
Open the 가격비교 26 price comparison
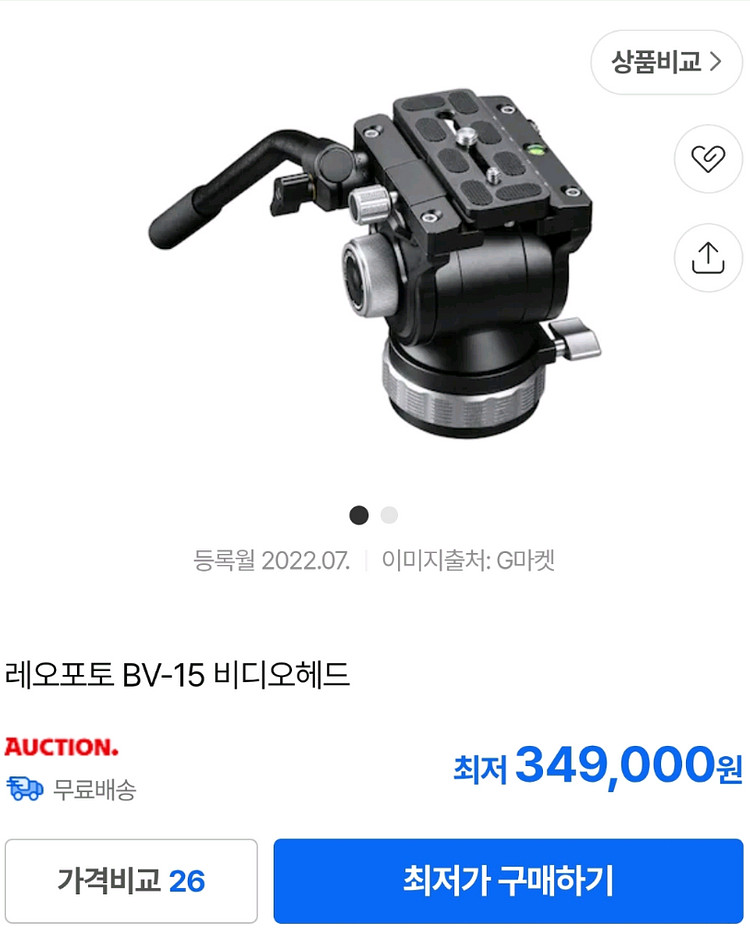tap(131, 881)
